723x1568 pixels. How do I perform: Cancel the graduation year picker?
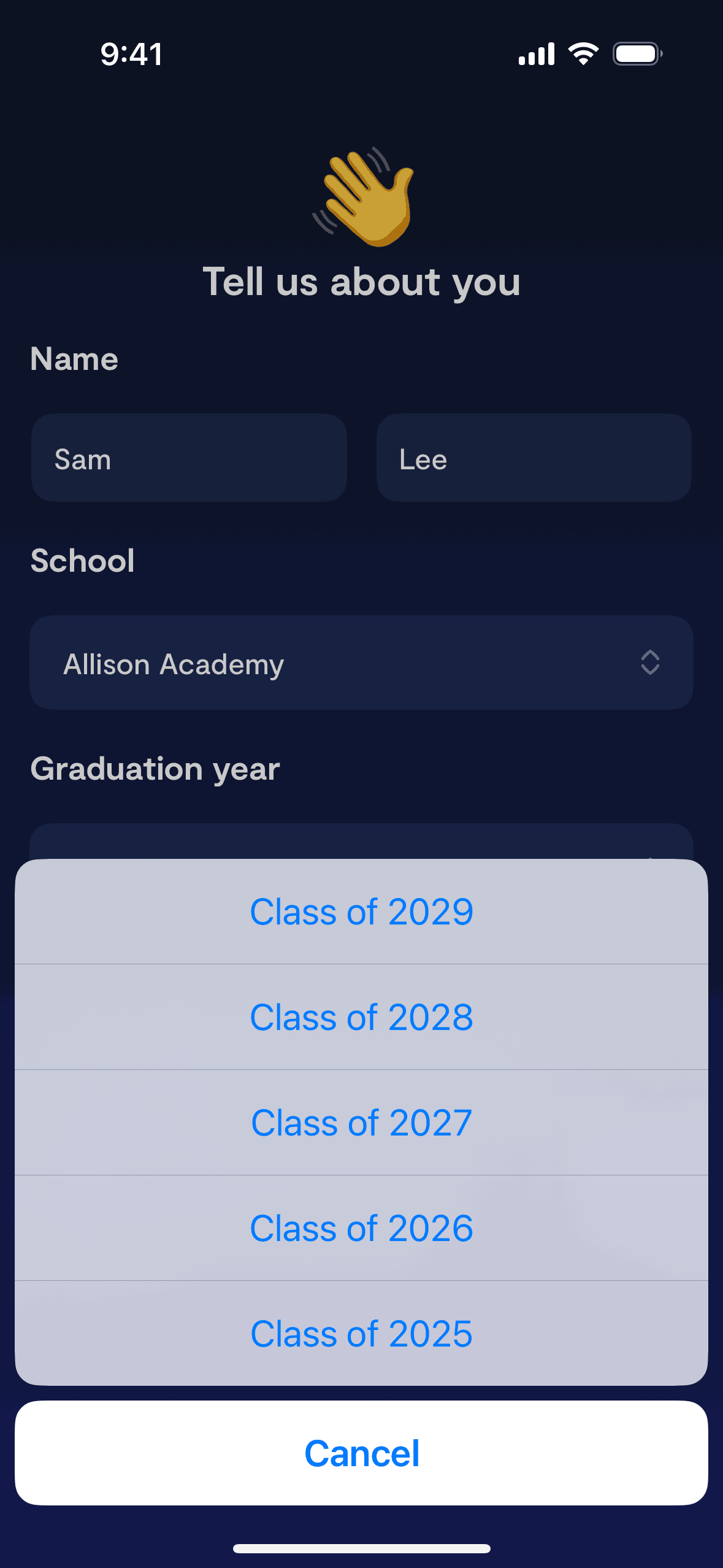pos(361,1453)
